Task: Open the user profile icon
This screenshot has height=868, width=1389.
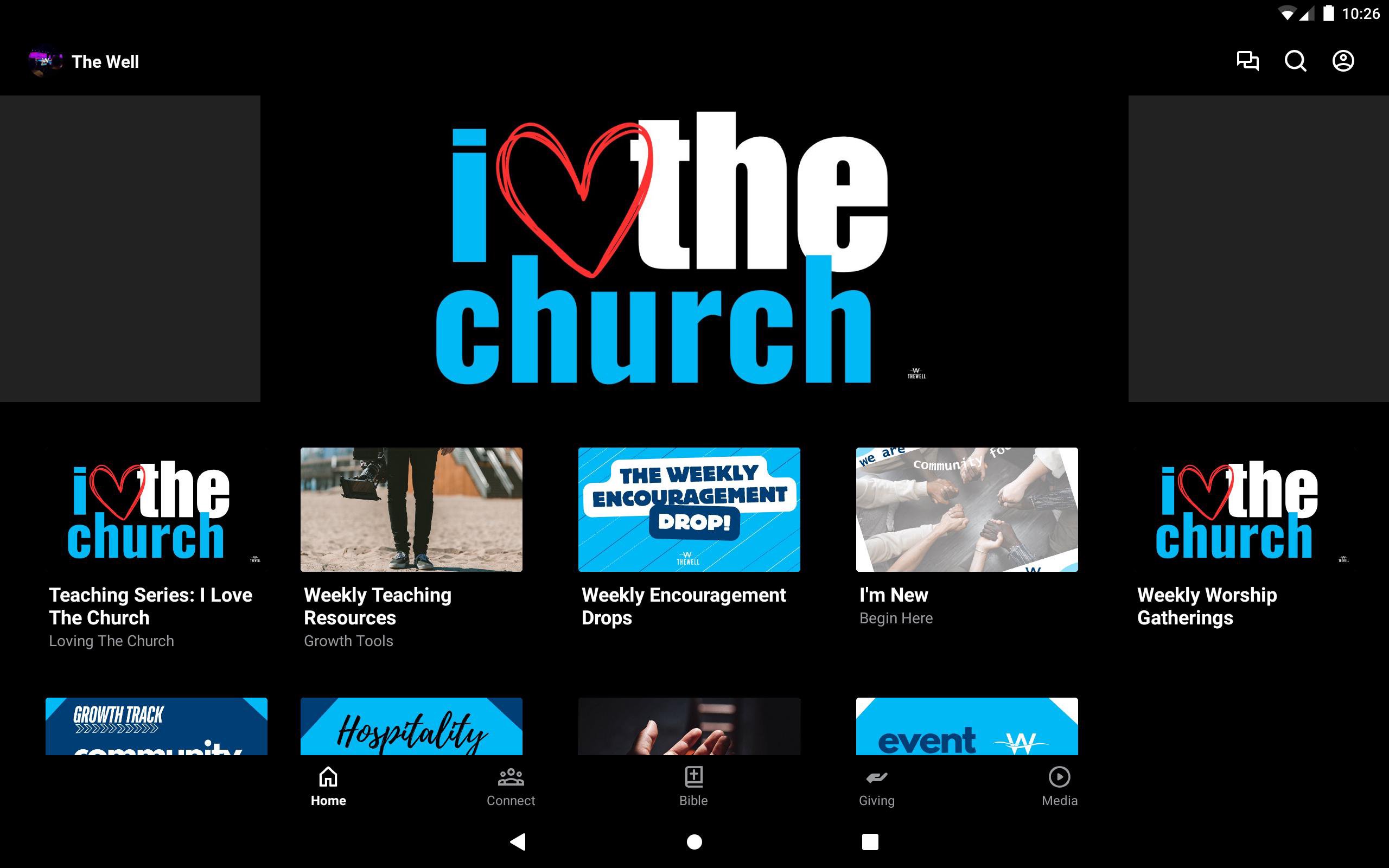Action: pos(1342,61)
